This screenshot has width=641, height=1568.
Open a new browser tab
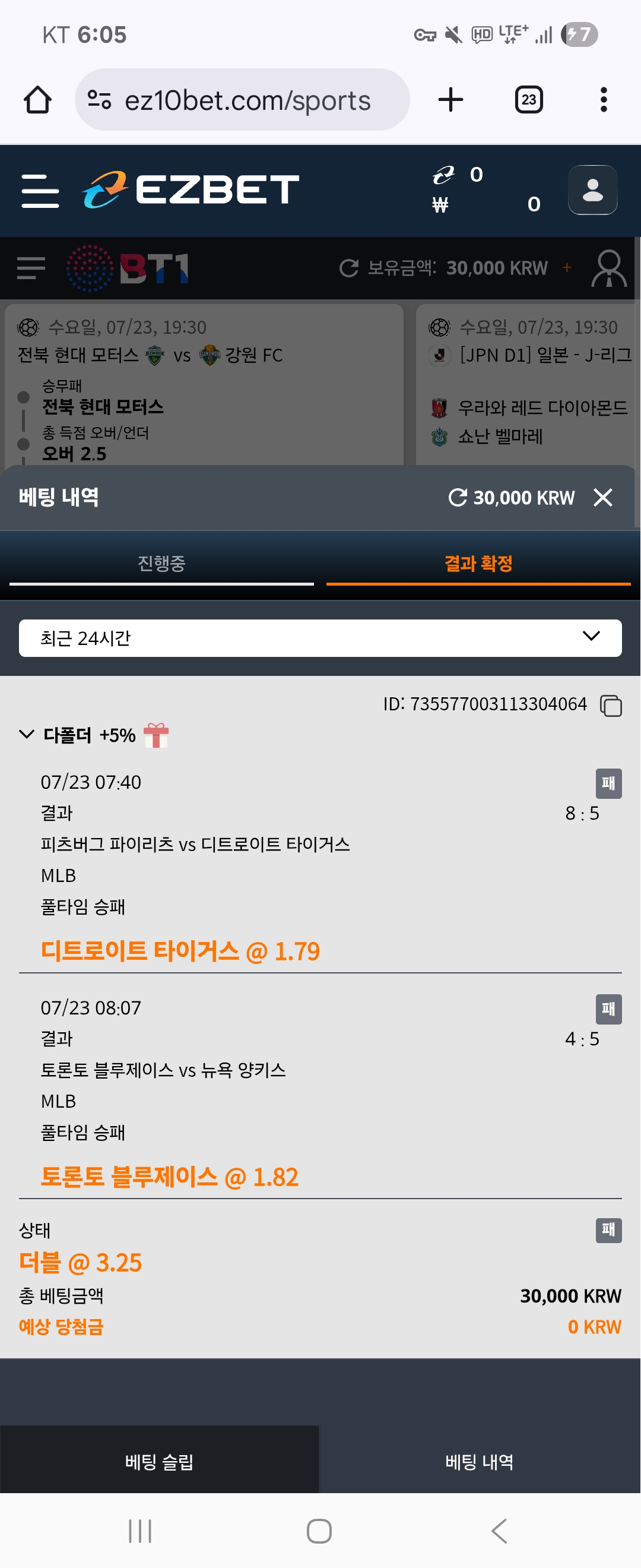point(450,100)
